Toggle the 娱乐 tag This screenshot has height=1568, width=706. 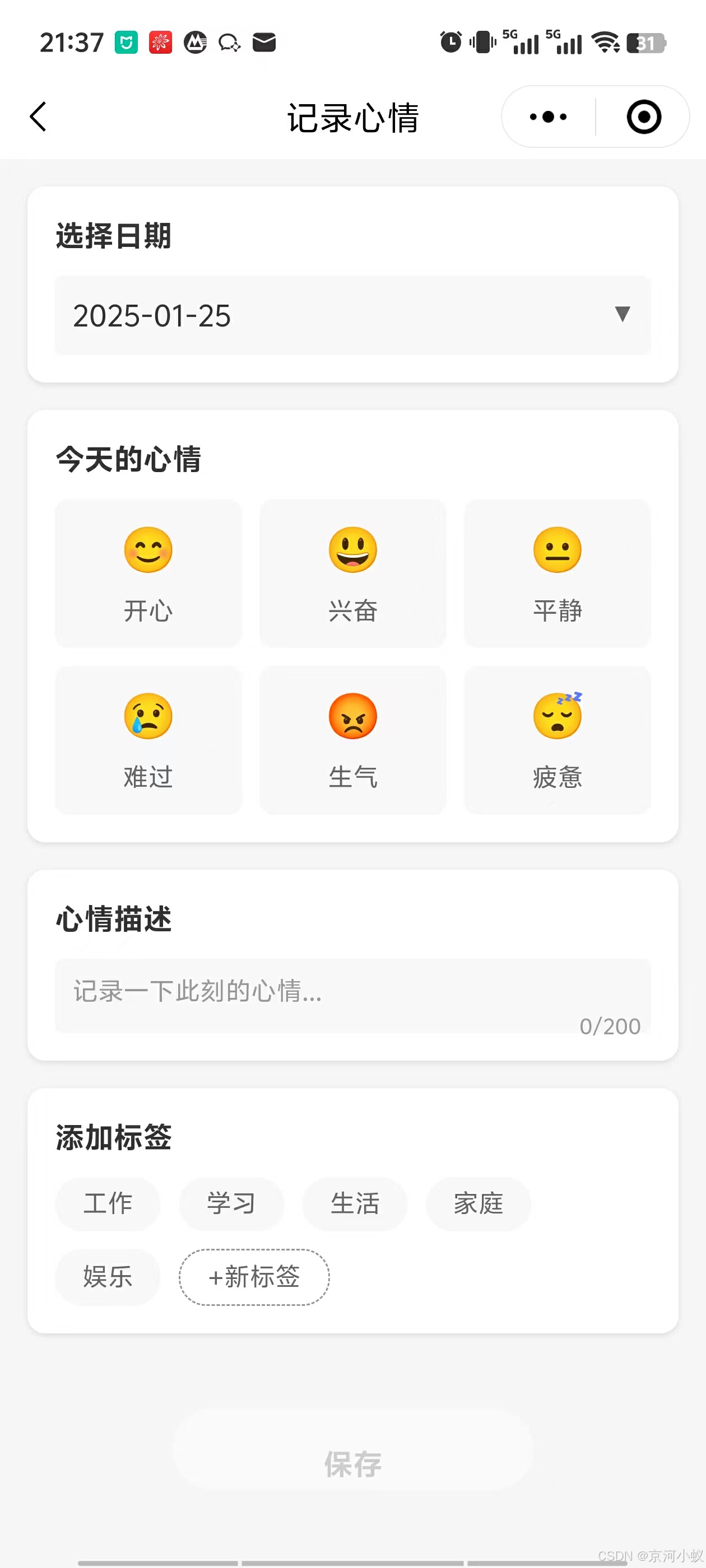tap(108, 1276)
